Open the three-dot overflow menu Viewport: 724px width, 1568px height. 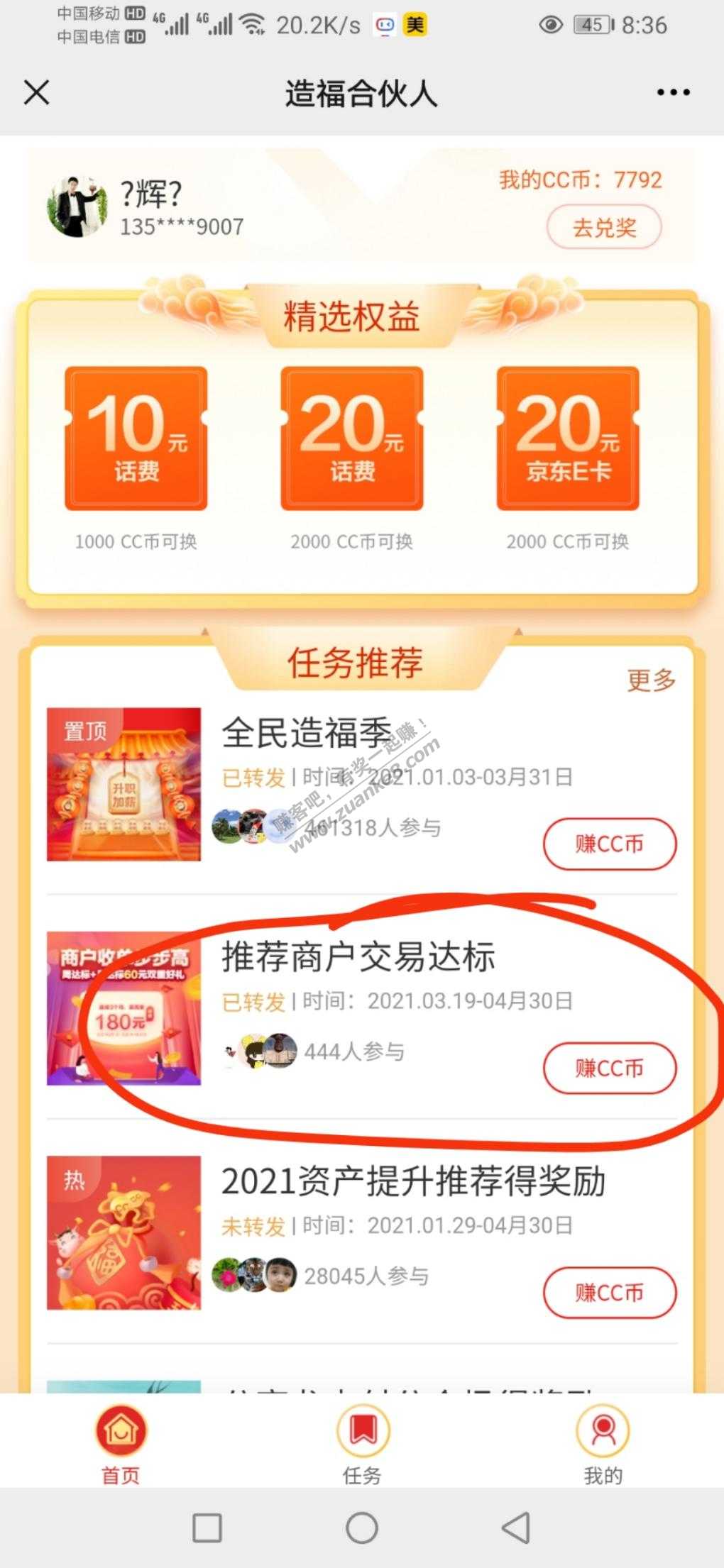(673, 92)
